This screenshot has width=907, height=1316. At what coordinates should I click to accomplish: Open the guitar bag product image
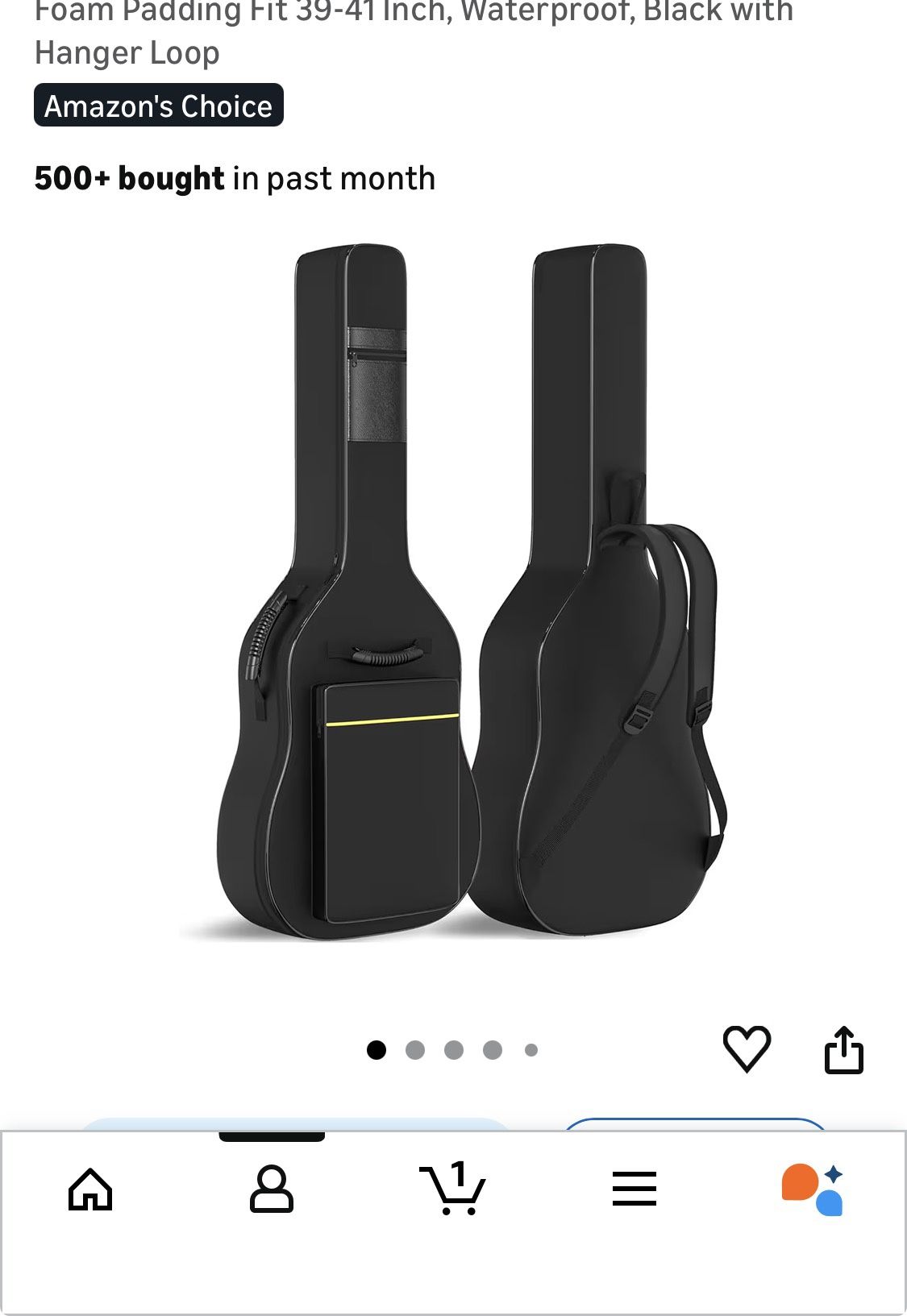point(472,592)
